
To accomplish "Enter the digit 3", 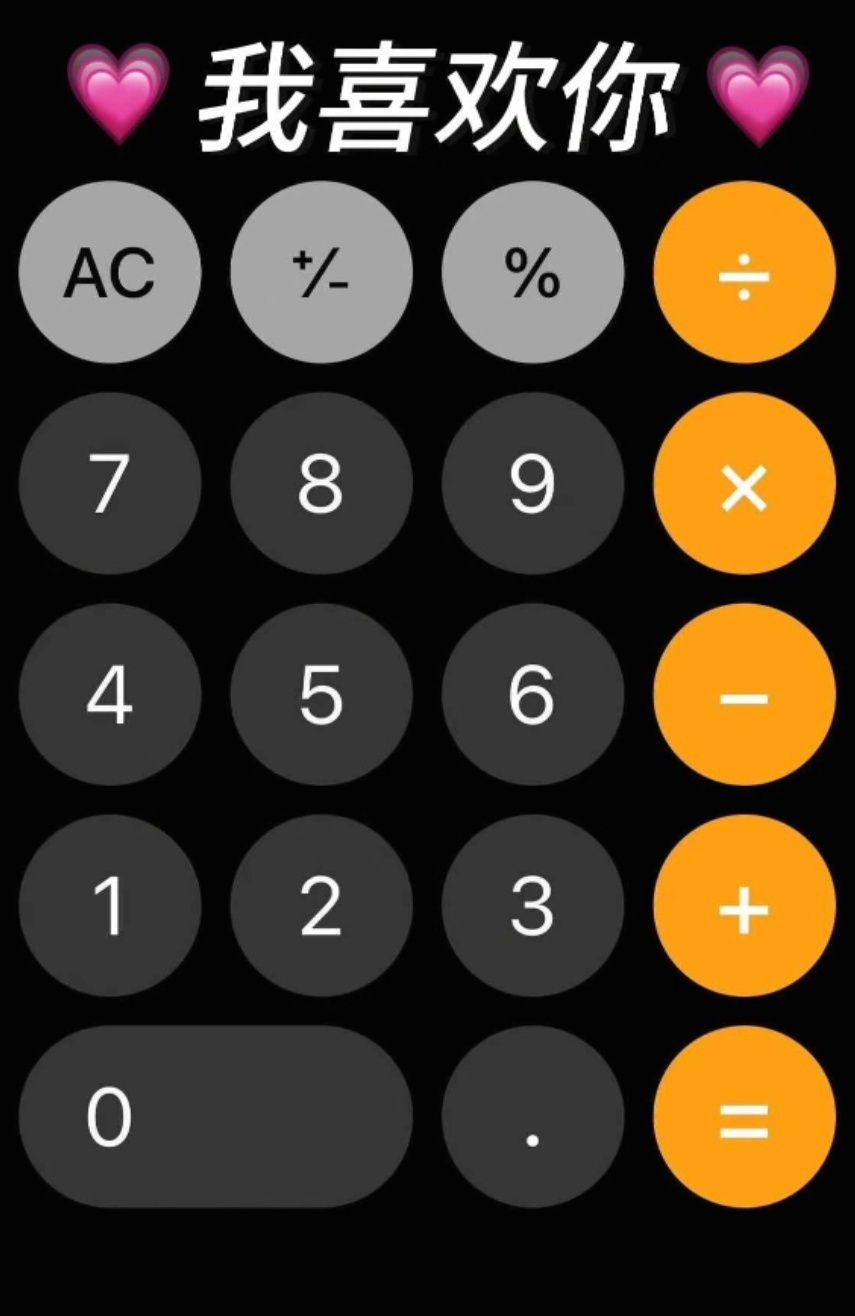I will (534, 905).
